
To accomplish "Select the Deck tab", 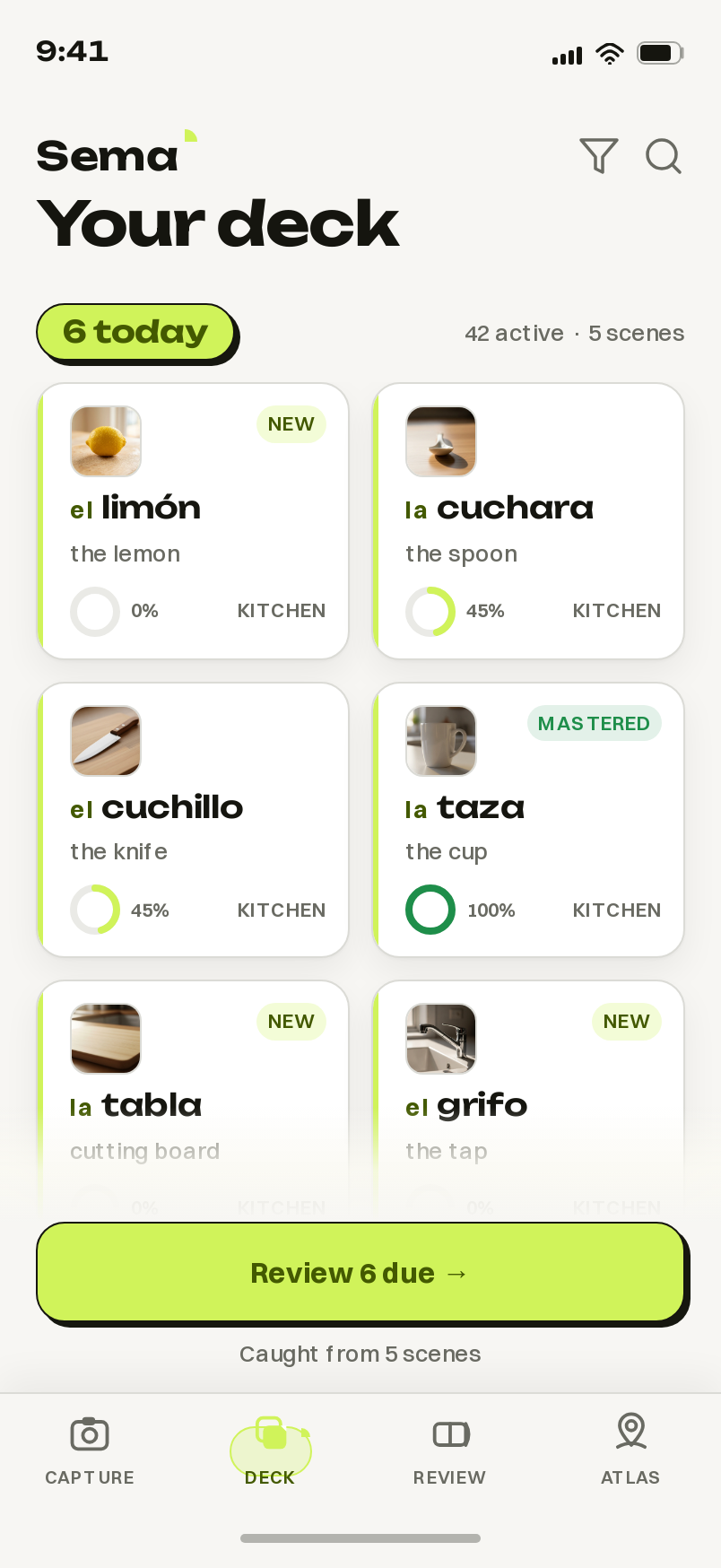I will pos(270,1451).
